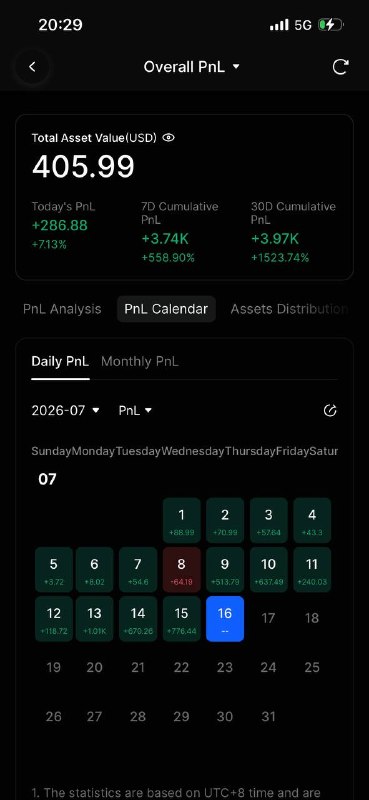The width and height of the screenshot is (369, 800).
Task: Open the Assets Distribution tab
Action: point(289,309)
